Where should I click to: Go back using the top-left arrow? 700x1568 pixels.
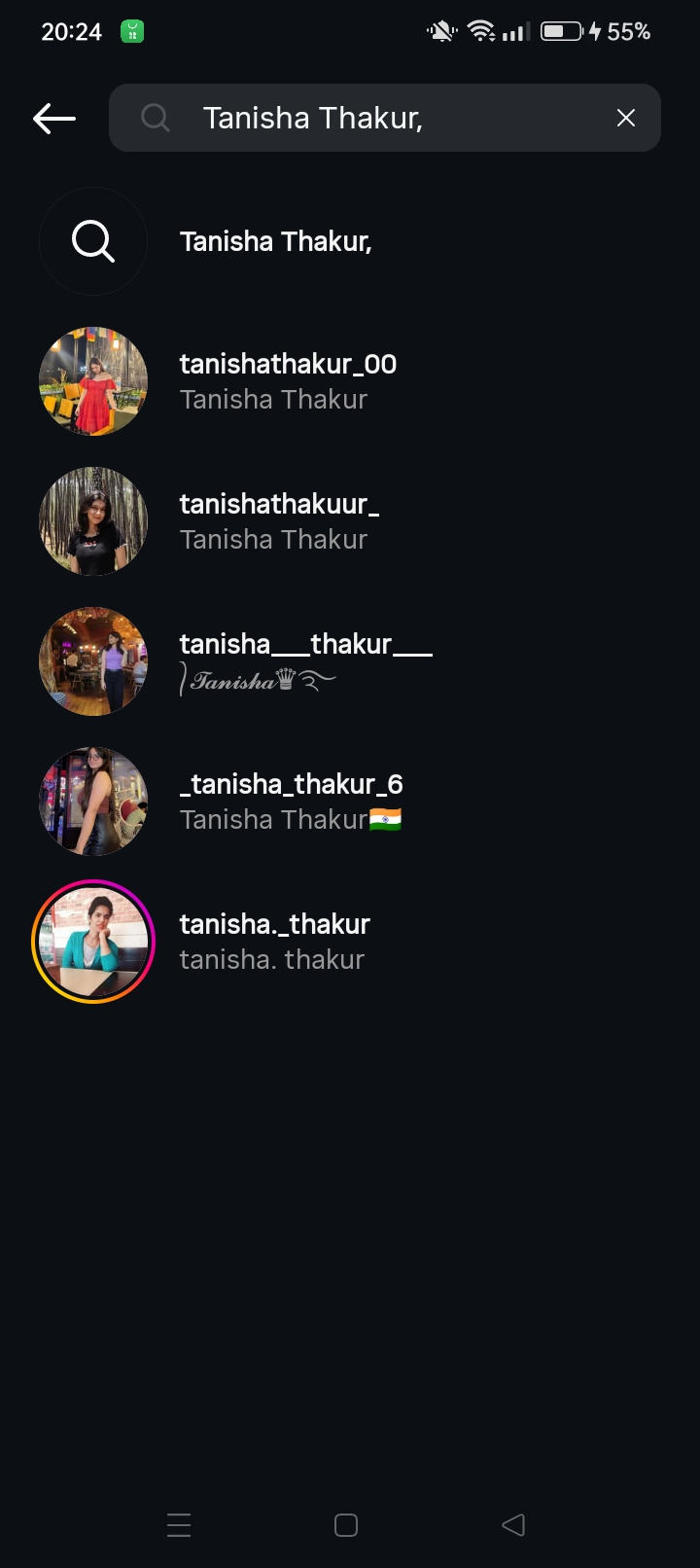click(x=54, y=119)
